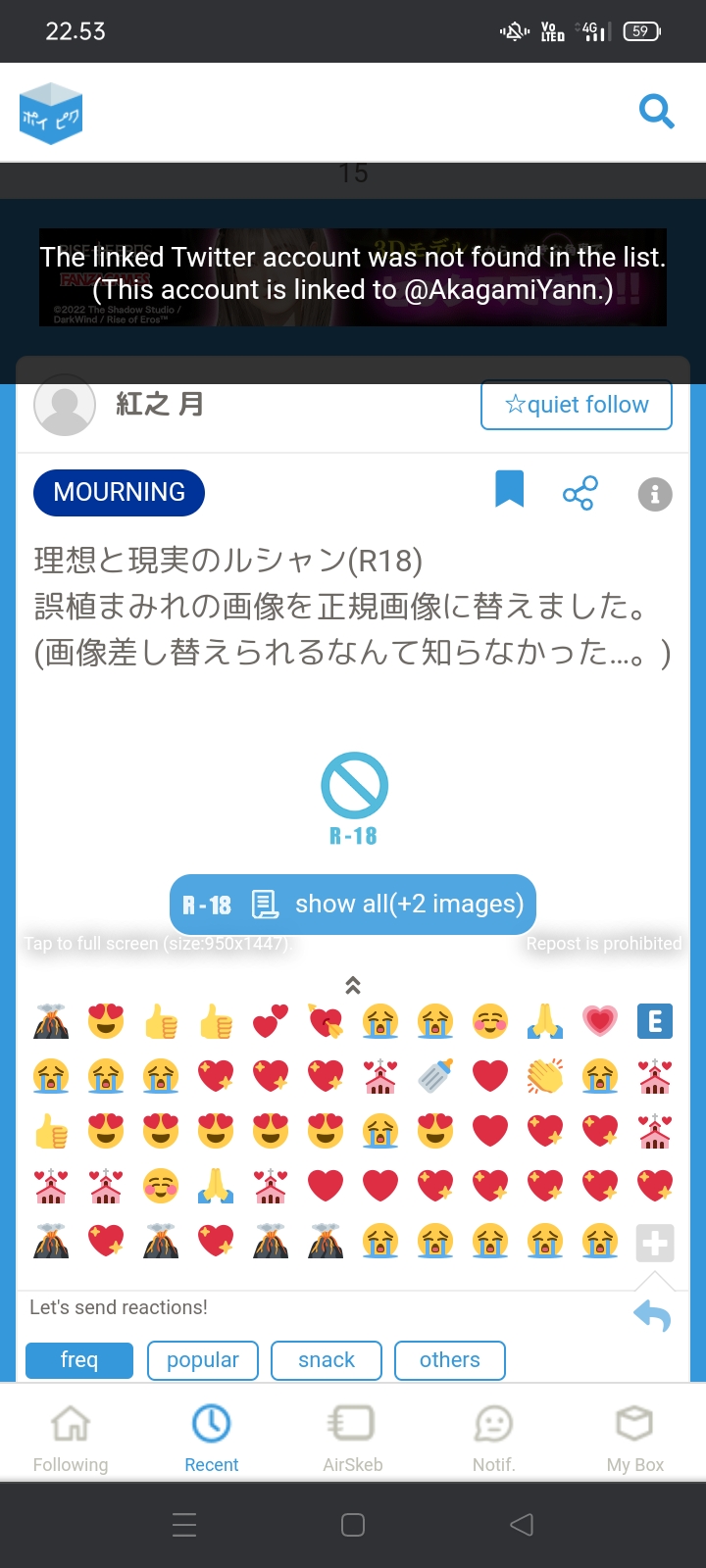Bookmark this post
This screenshot has height=1568, width=706.
(509, 489)
